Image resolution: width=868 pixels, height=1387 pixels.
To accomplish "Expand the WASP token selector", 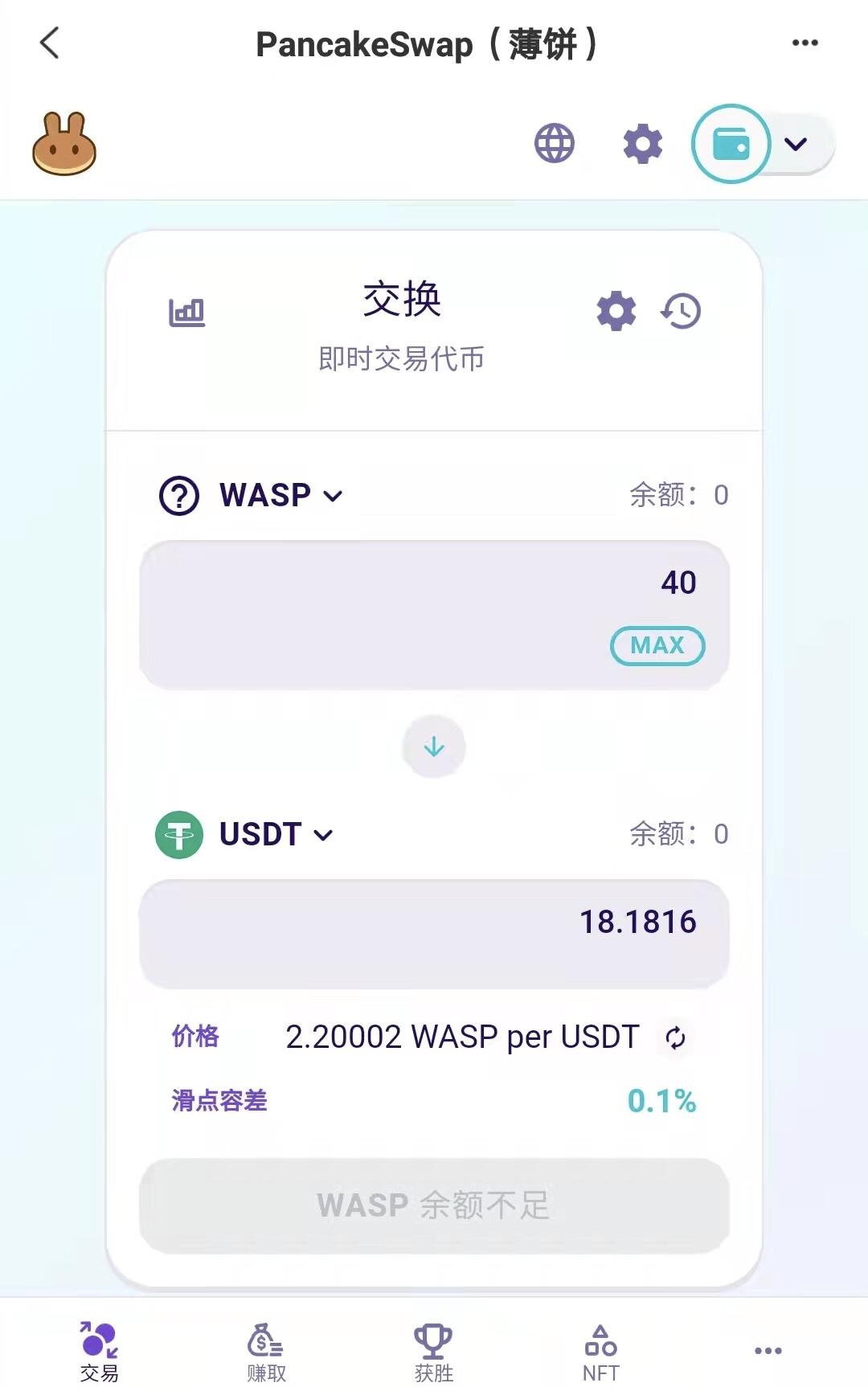I will point(333,497).
